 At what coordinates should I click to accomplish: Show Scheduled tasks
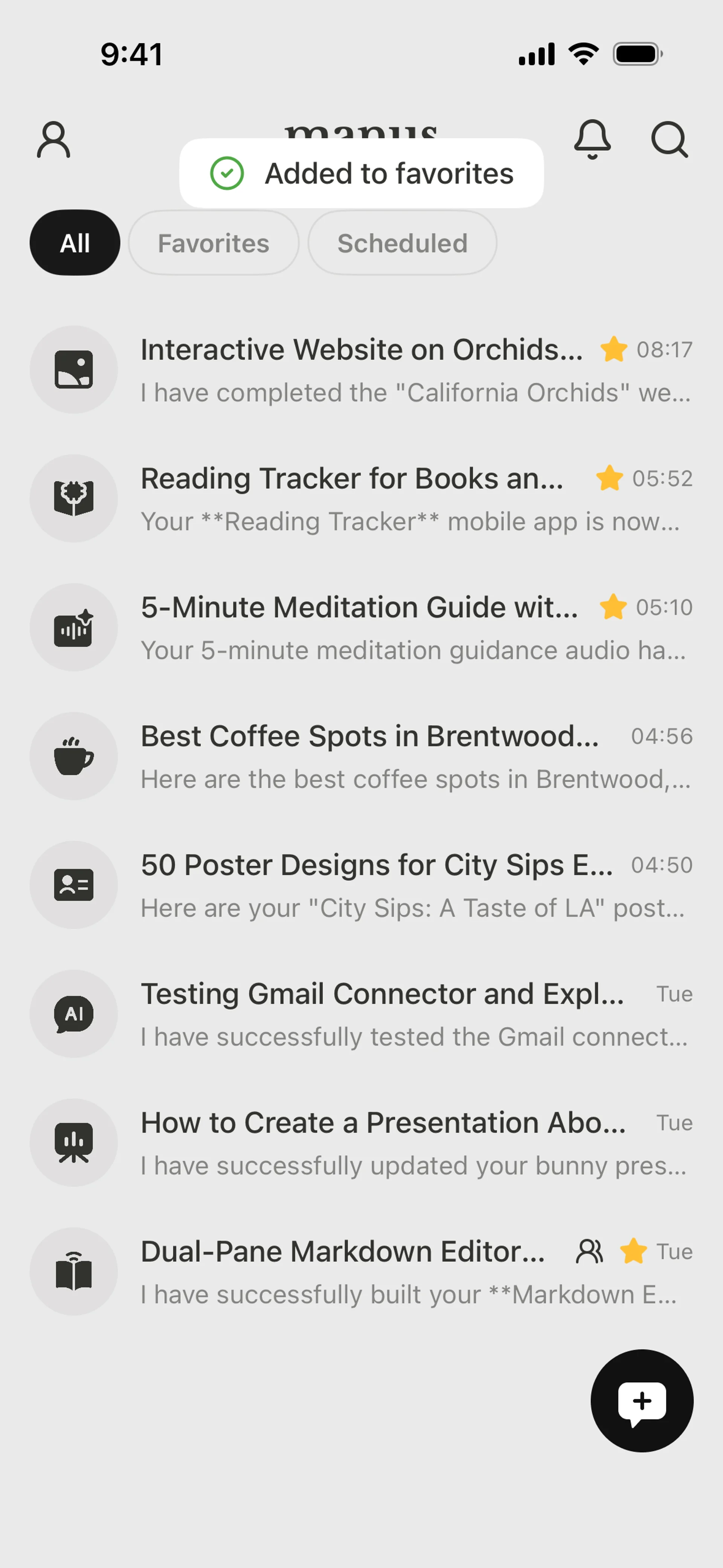[x=402, y=243]
